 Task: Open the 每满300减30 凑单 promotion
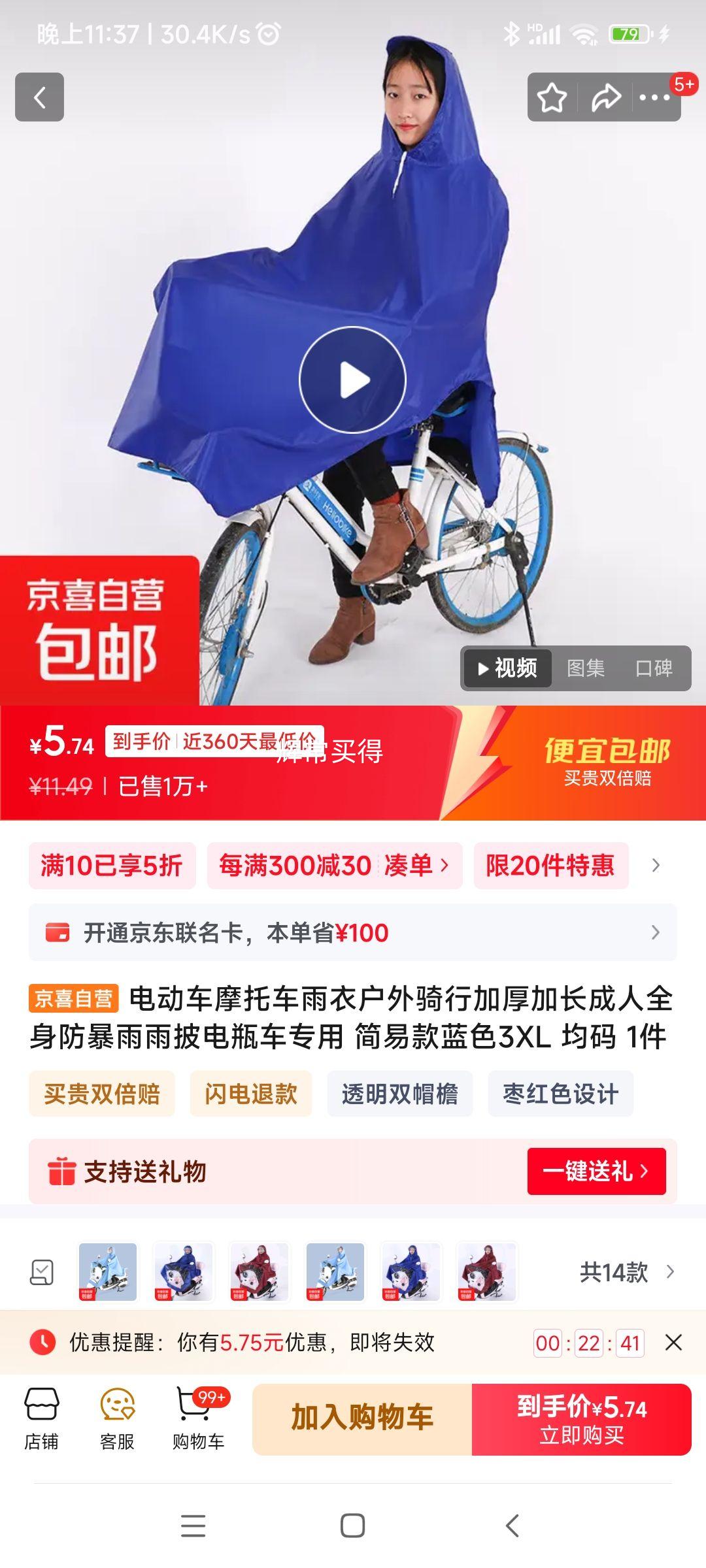(x=334, y=866)
